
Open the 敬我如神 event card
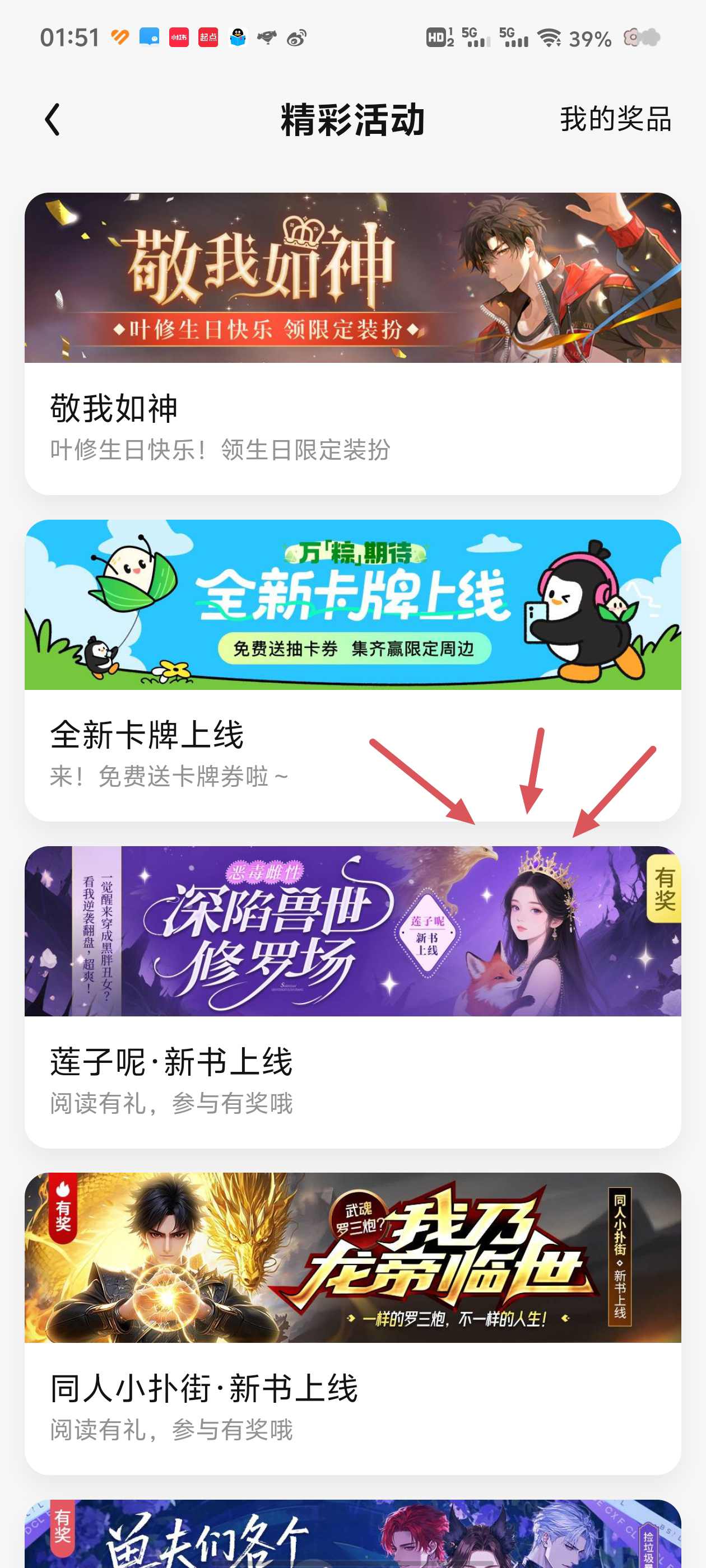tap(352, 343)
